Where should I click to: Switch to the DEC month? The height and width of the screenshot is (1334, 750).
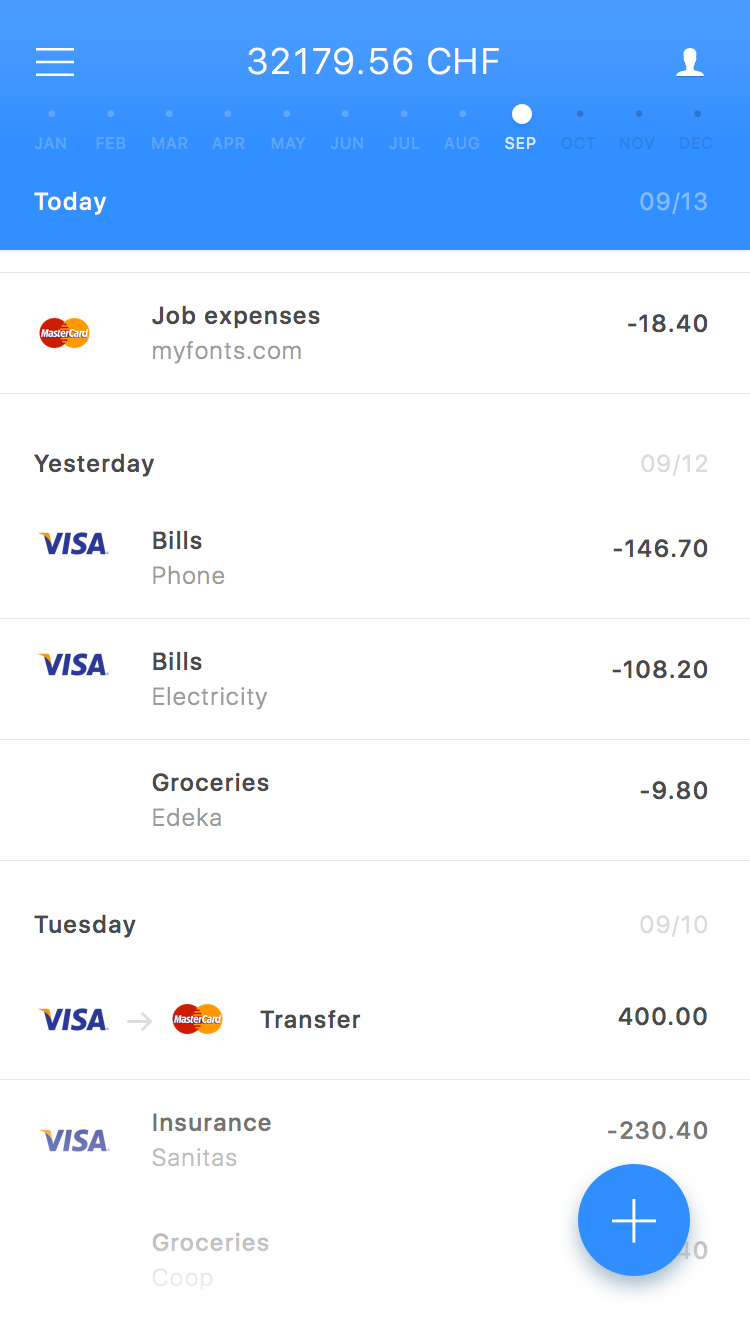[695, 134]
